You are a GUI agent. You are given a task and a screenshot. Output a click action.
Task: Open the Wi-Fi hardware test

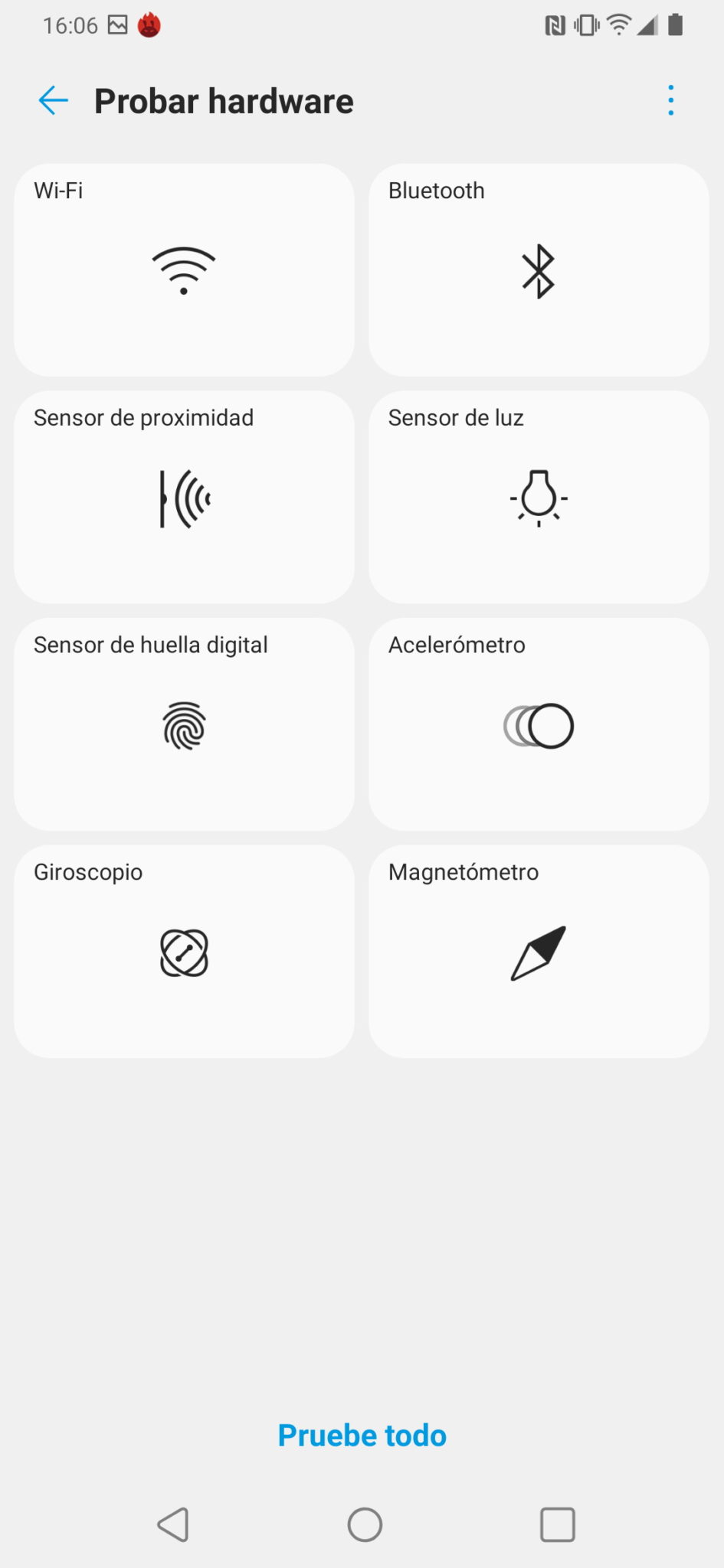coord(184,269)
